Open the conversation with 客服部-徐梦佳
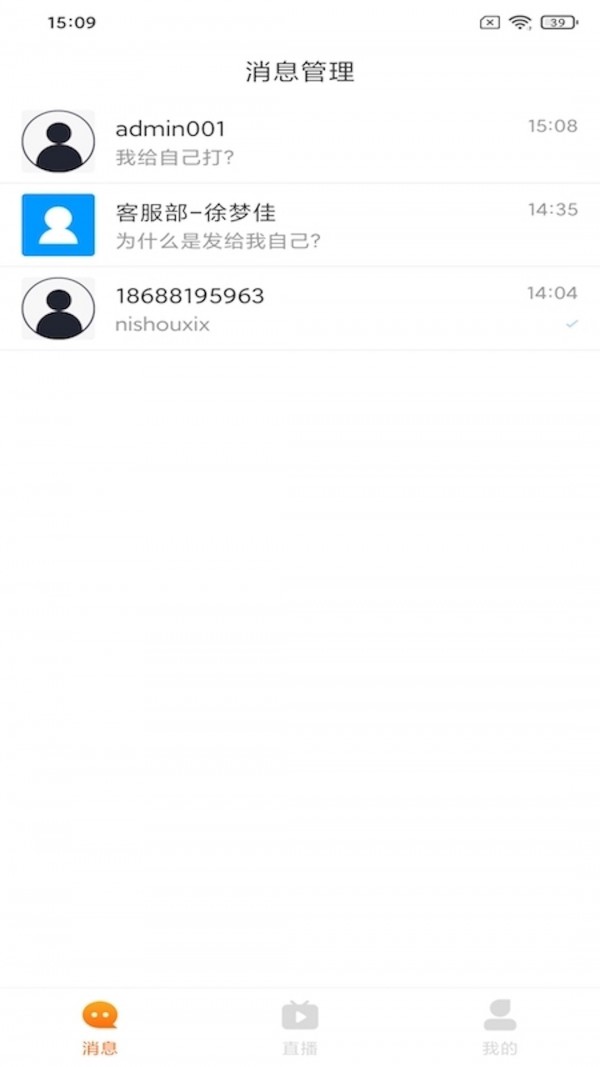The image size is (600, 1067). coord(300,225)
